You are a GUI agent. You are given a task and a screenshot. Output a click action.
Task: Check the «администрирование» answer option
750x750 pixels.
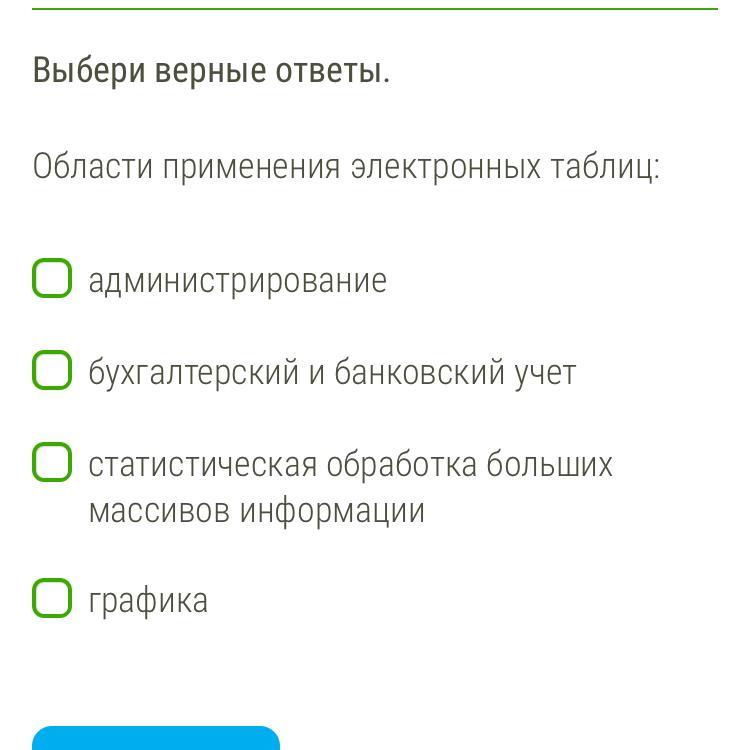(52, 279)
